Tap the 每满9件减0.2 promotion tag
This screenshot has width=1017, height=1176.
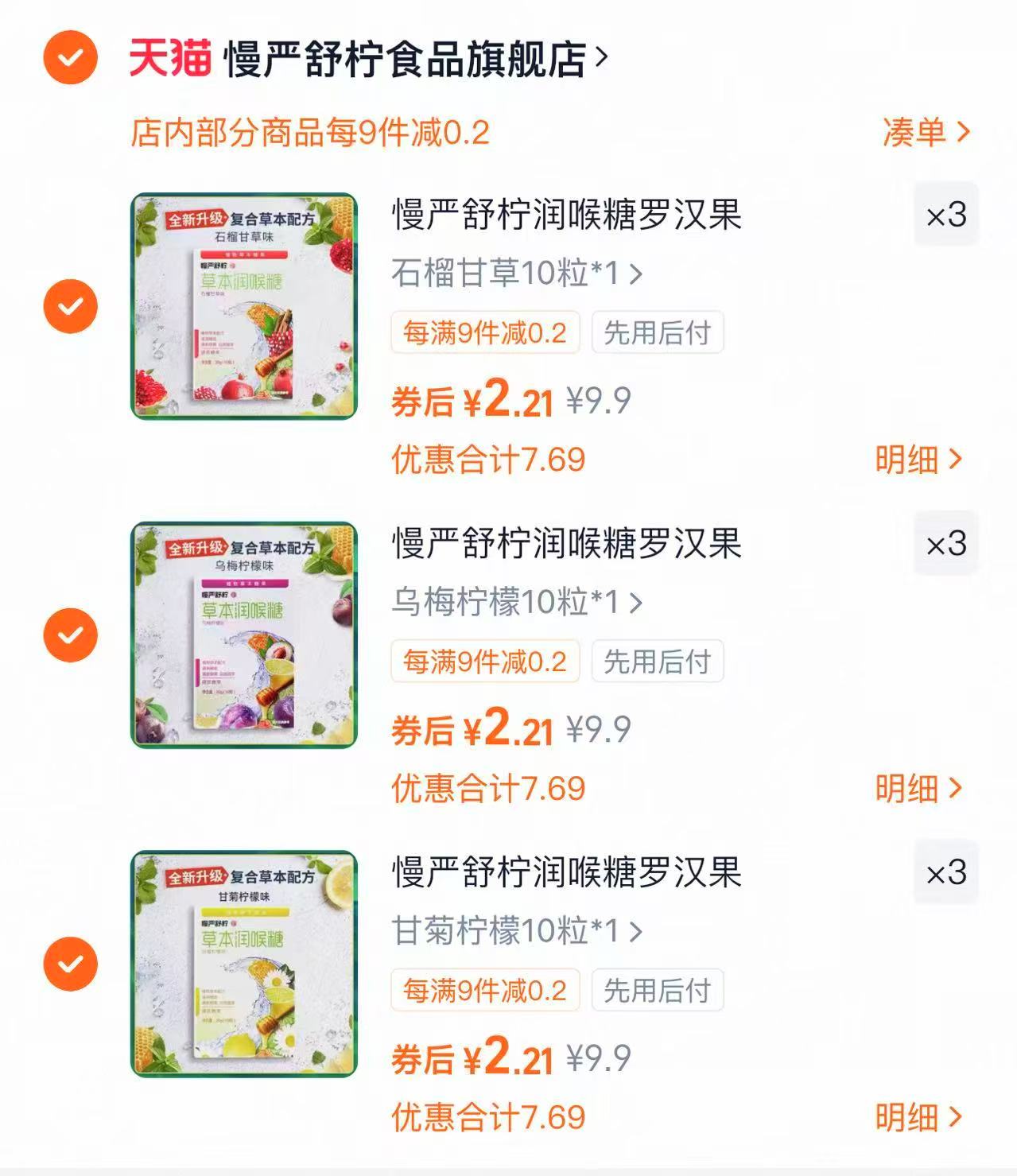click(485, 332)
